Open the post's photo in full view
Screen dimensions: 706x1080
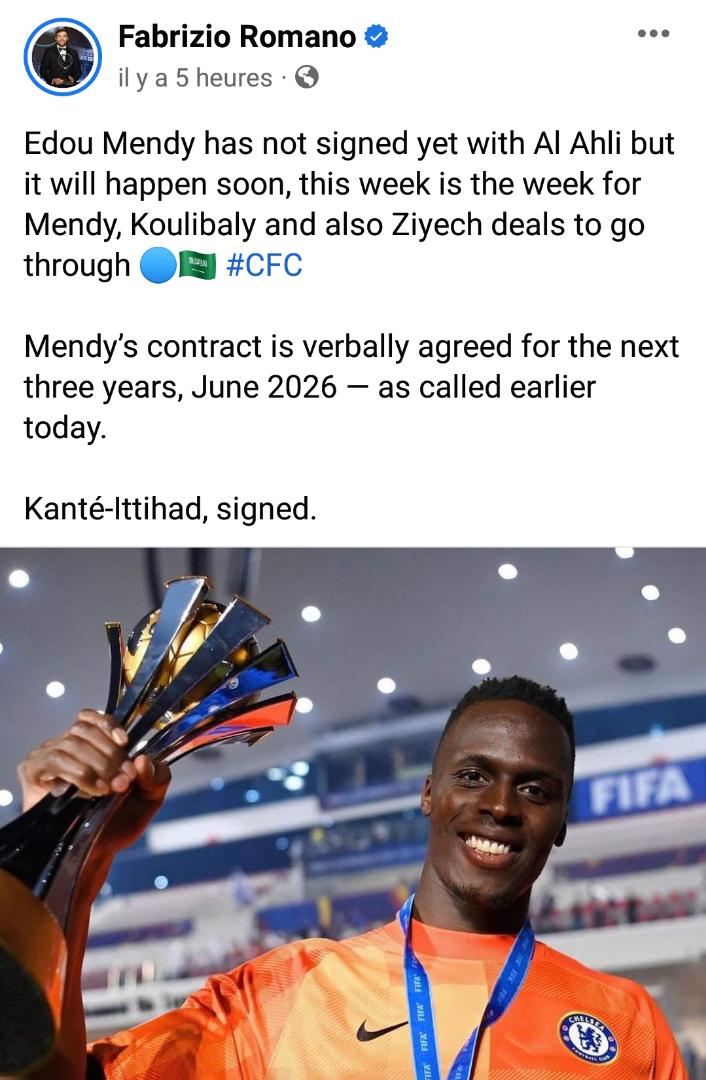(353, 812)
